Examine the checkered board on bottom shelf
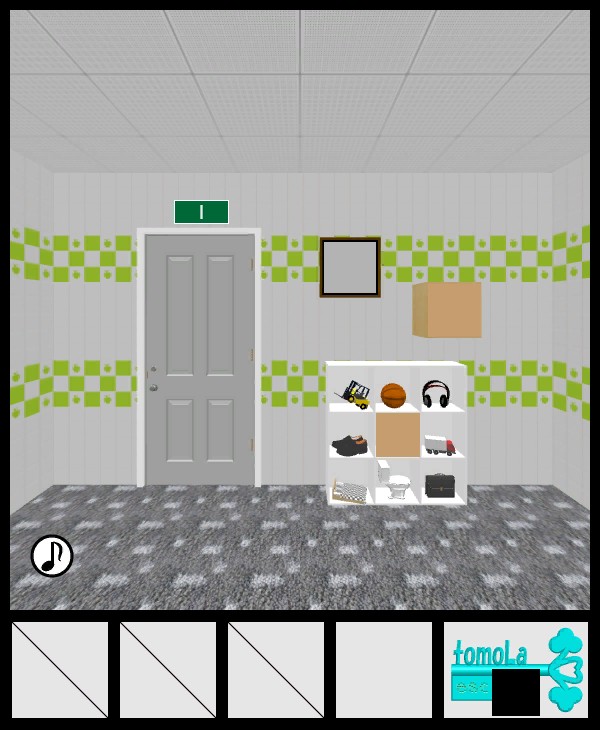The image size is (600, 730). pos(351,491)
